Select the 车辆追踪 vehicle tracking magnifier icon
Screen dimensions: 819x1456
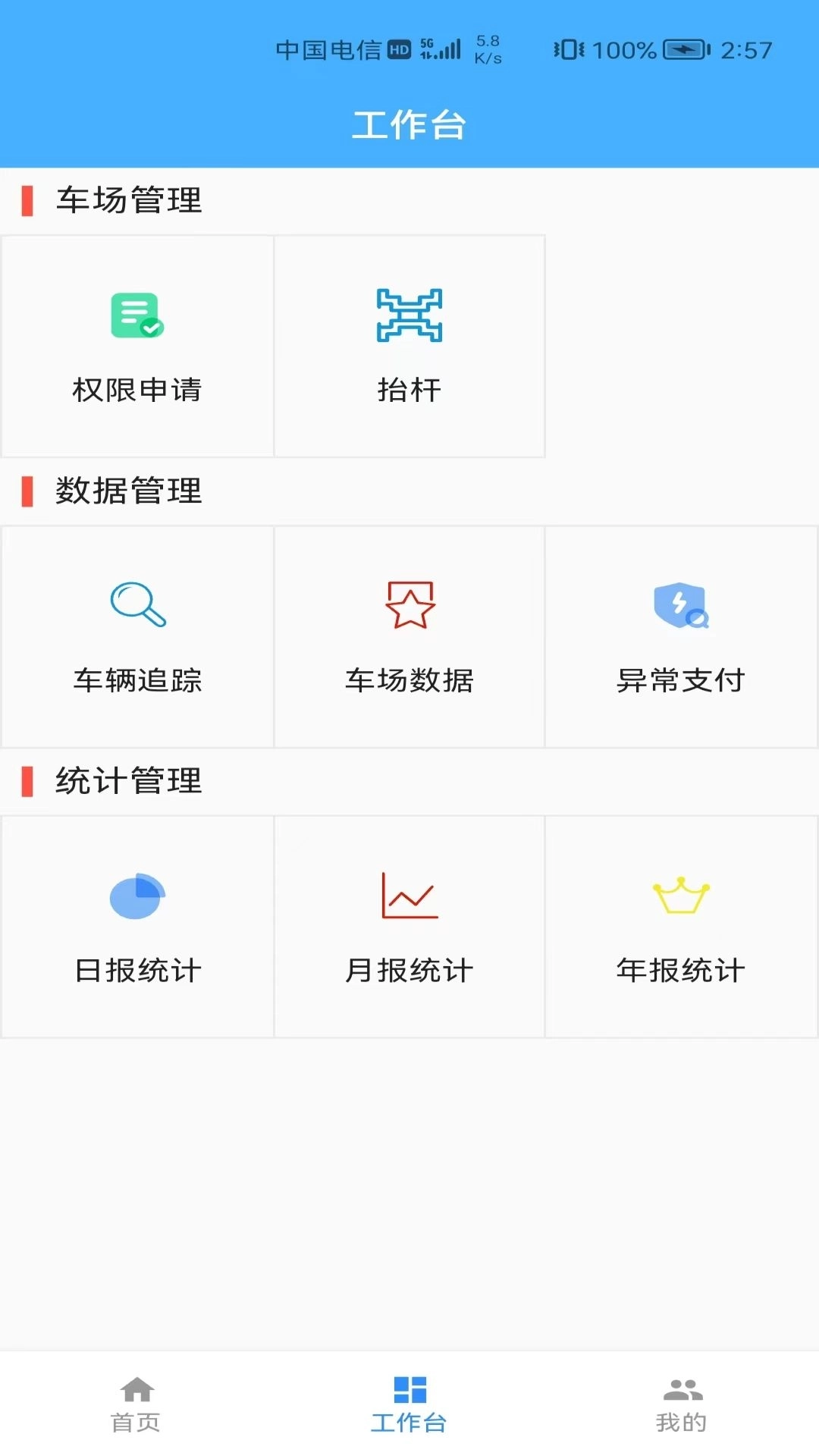136,607
